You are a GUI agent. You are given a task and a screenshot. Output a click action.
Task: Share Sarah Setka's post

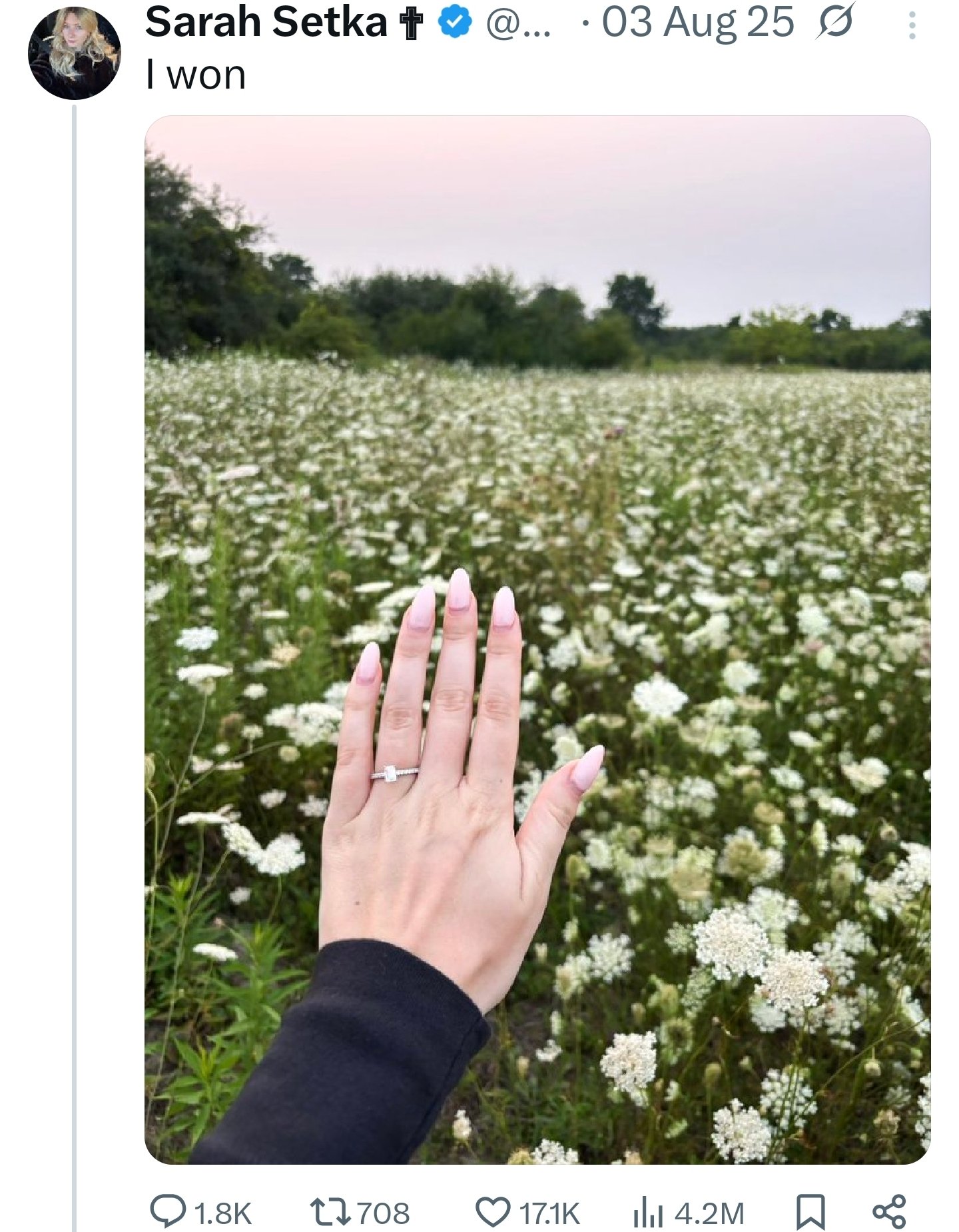889,1212
